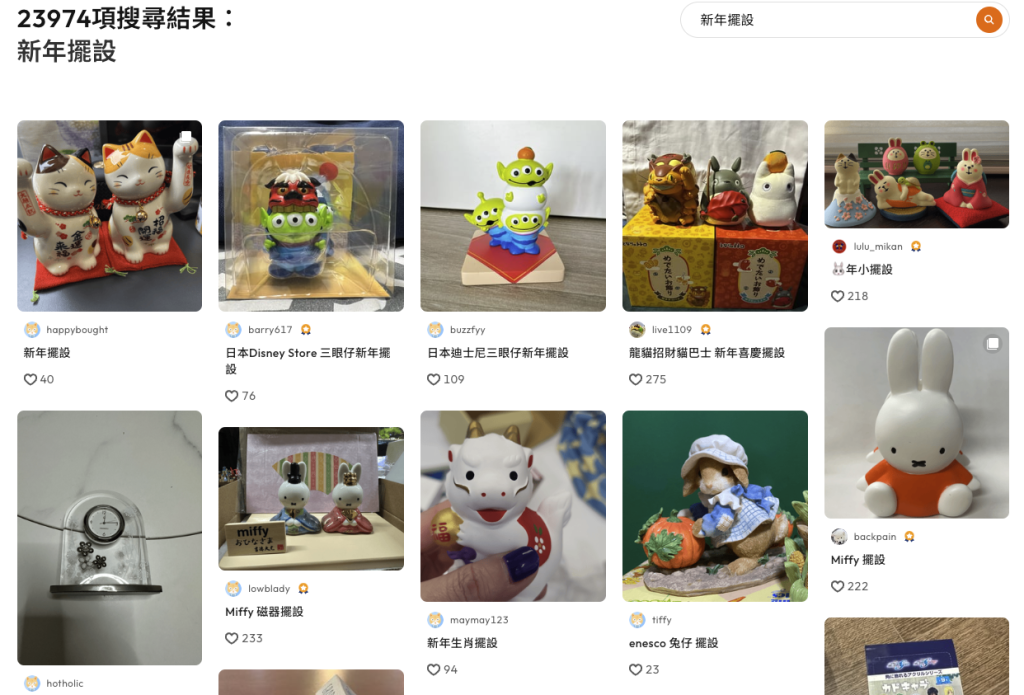1024x695 pixels.
Task: Open the Miffy 磁器擺設 photo by lowblady
Action: 311,499
